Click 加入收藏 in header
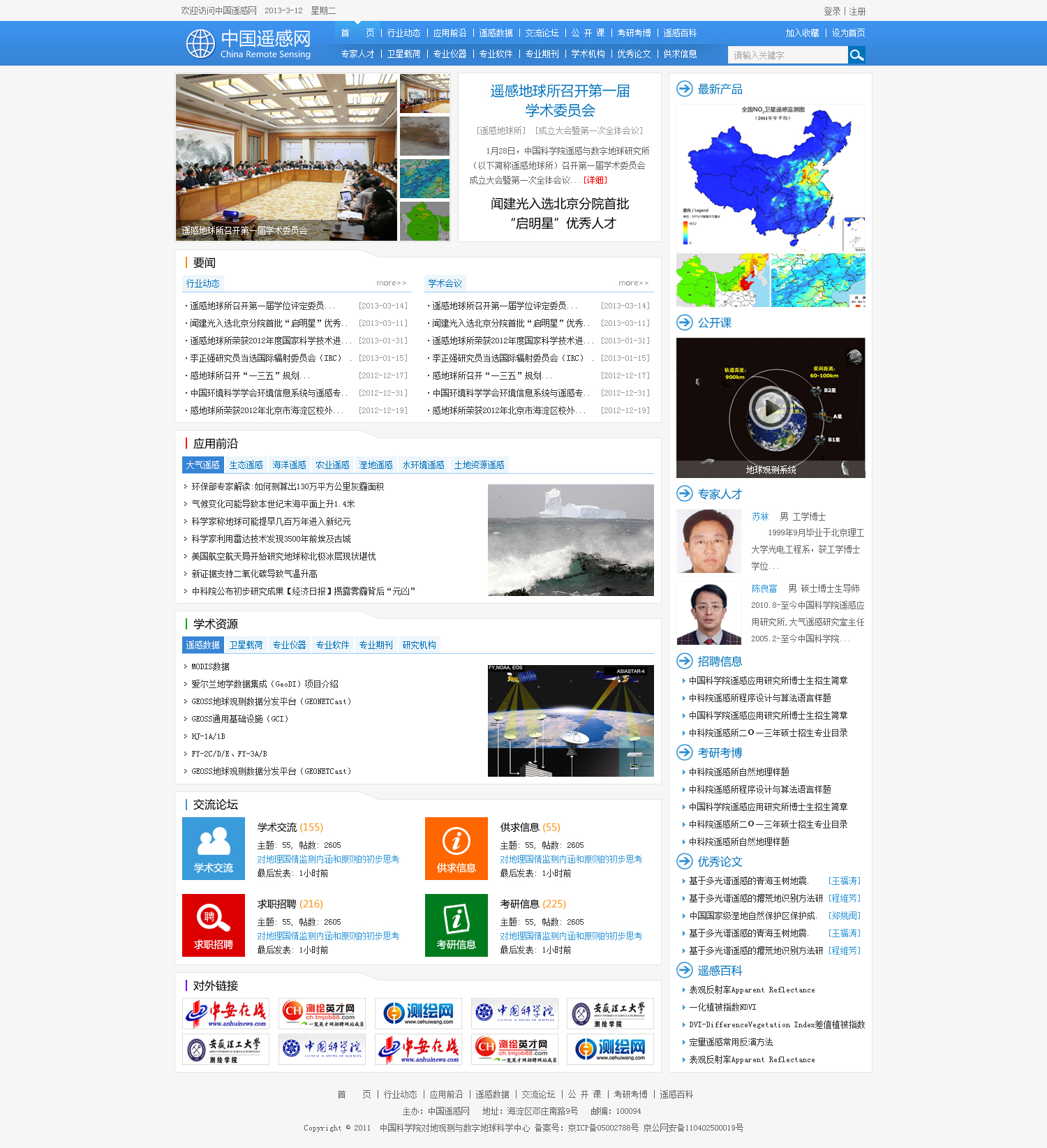 coord(802,33)
